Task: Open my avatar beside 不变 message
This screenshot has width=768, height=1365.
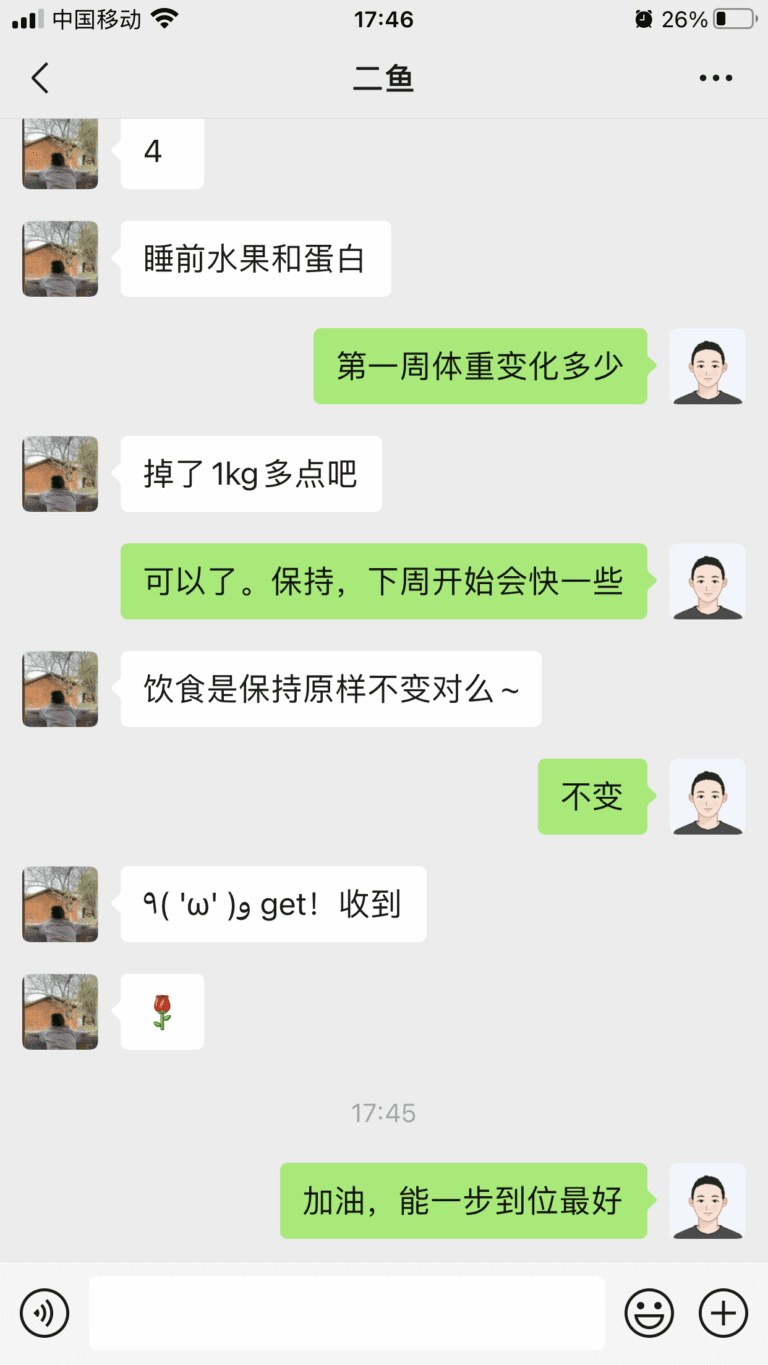Action: coord(707,796)
